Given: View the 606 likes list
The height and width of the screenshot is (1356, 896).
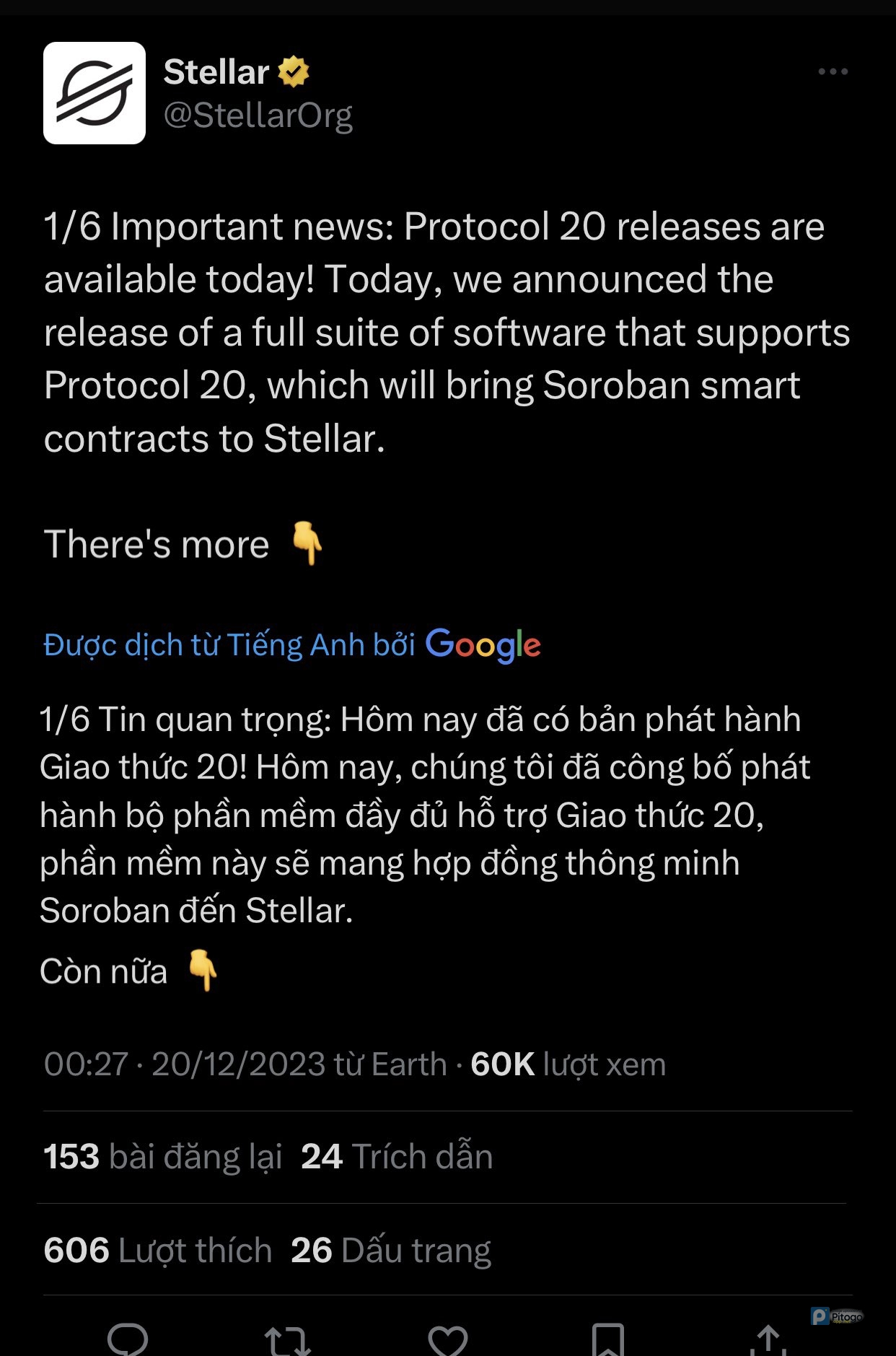Looking at the screenshot, I should [x=157, y=1250].
